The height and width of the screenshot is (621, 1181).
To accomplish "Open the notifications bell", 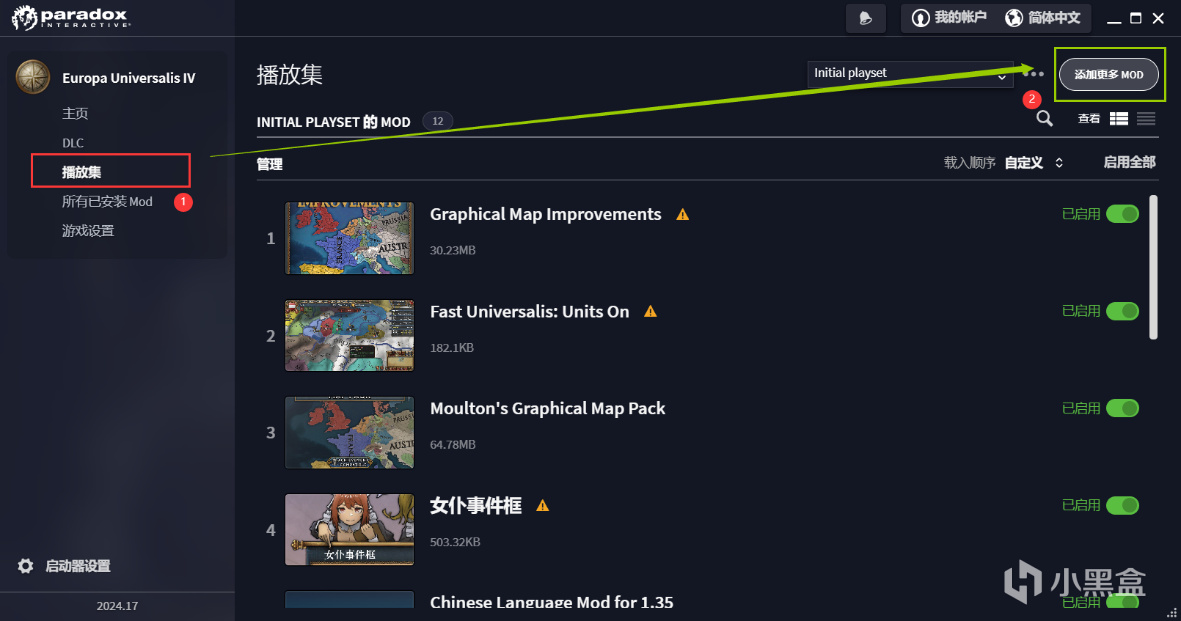I will (x=865, y=18).
